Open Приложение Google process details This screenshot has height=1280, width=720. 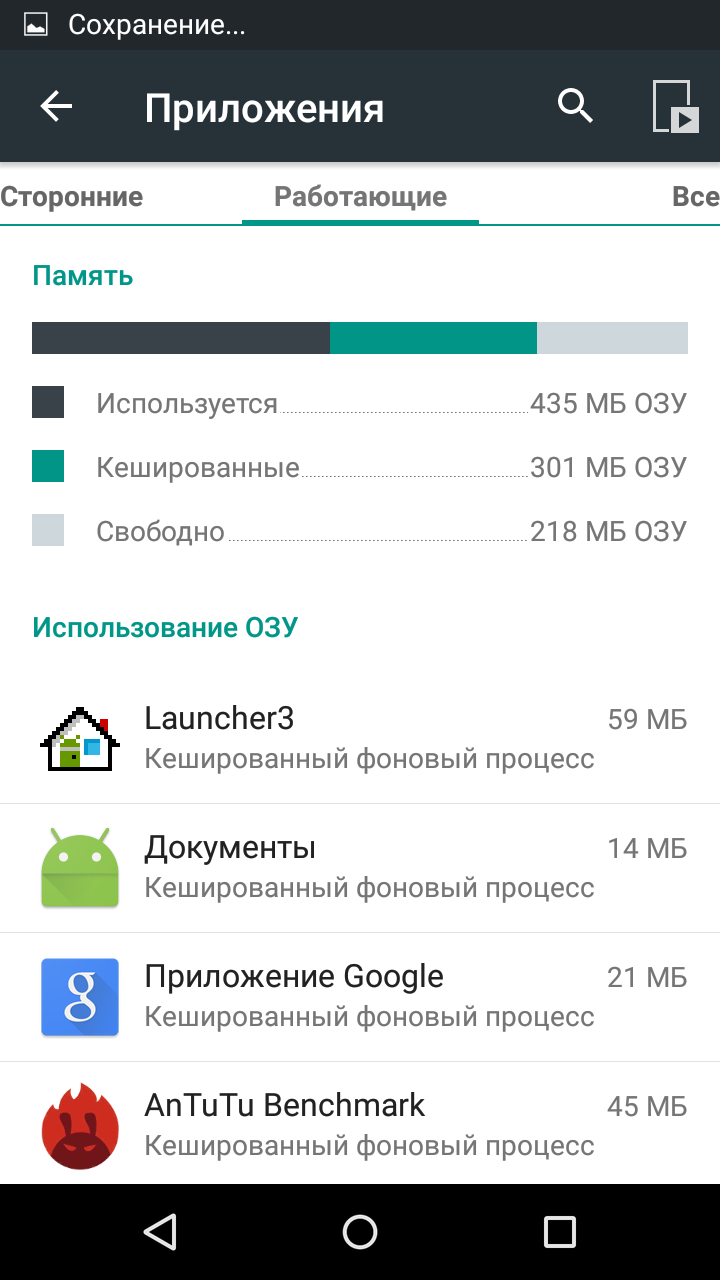click(360, 997)
